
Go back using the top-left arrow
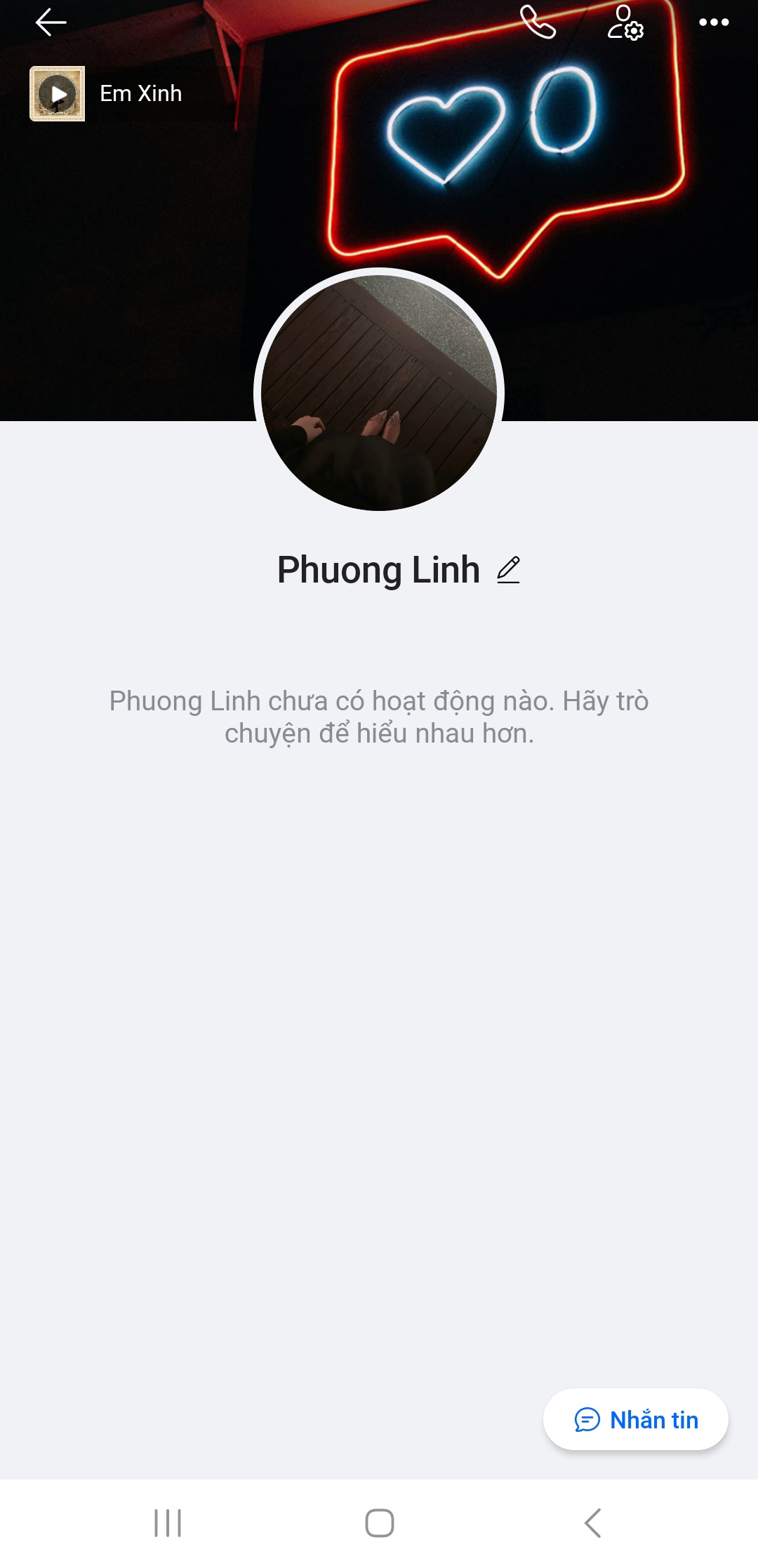click(x=51, y=22)
